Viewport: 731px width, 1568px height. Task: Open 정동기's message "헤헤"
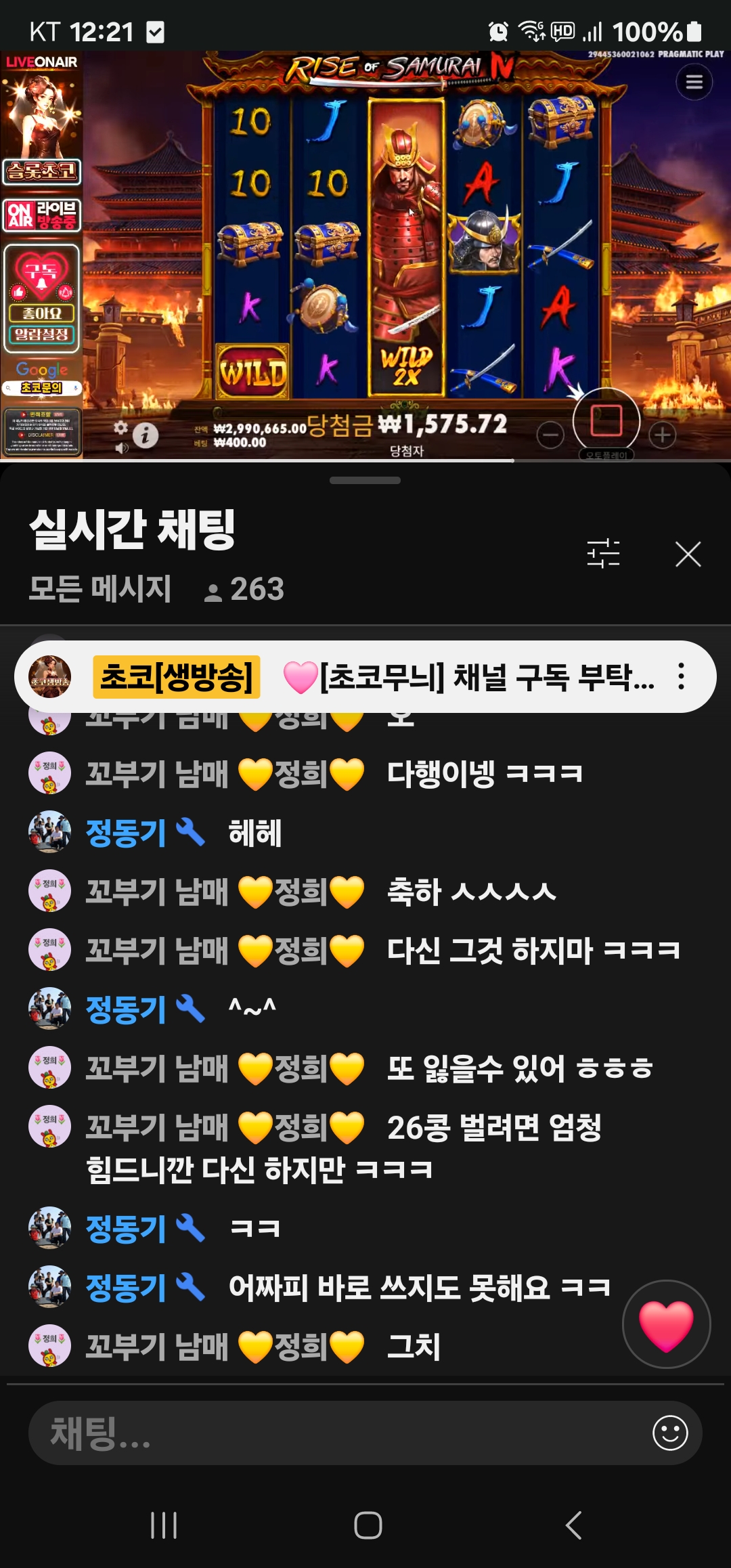(254, 833)
